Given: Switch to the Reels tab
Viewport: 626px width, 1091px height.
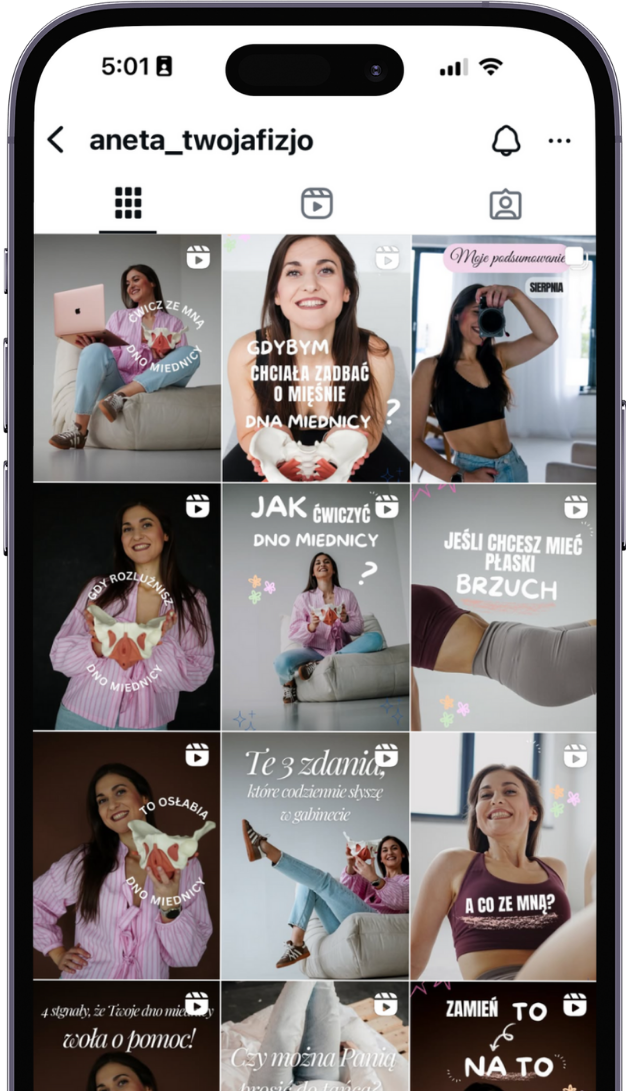Looking at the screenshot, I should [x=316, y=203].
